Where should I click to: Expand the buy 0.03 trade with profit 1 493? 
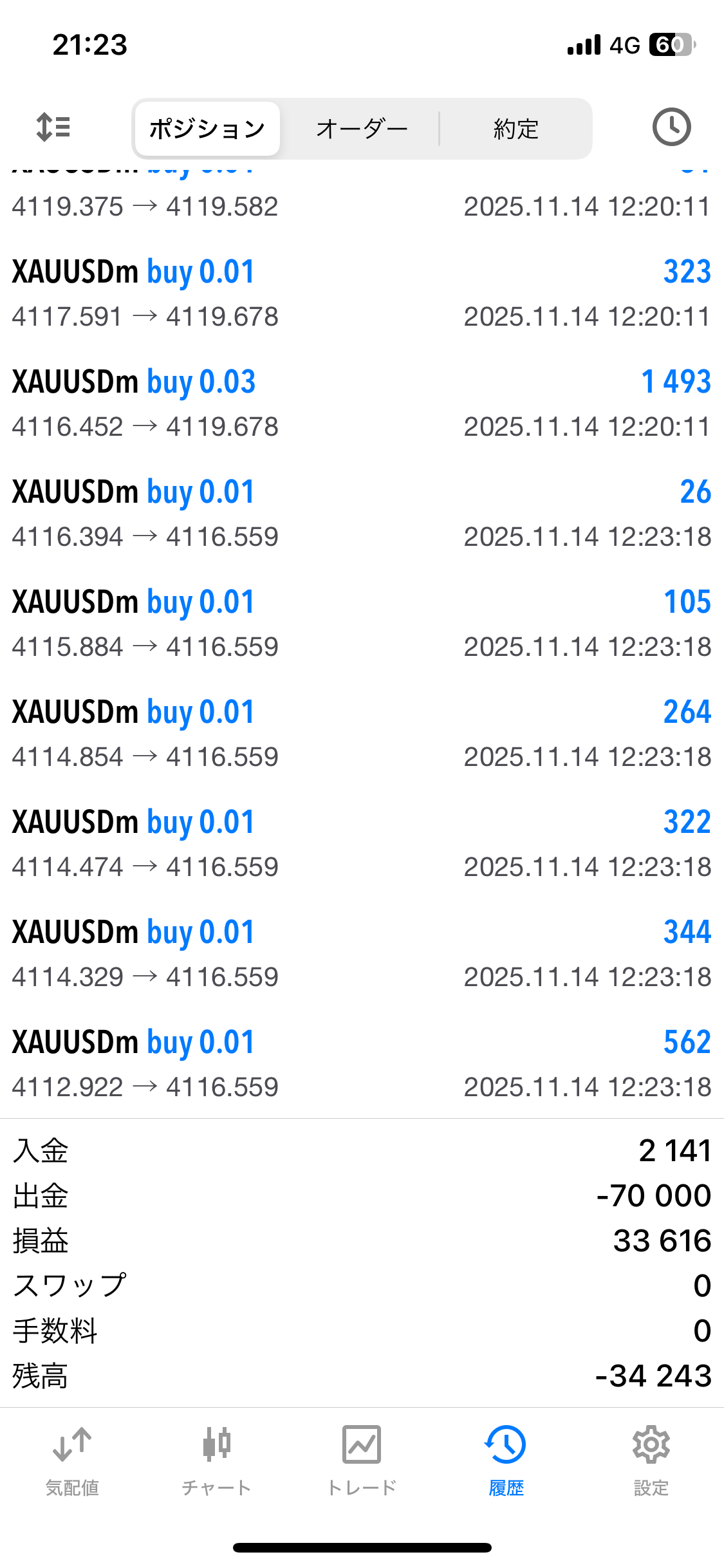coord(362,404)
